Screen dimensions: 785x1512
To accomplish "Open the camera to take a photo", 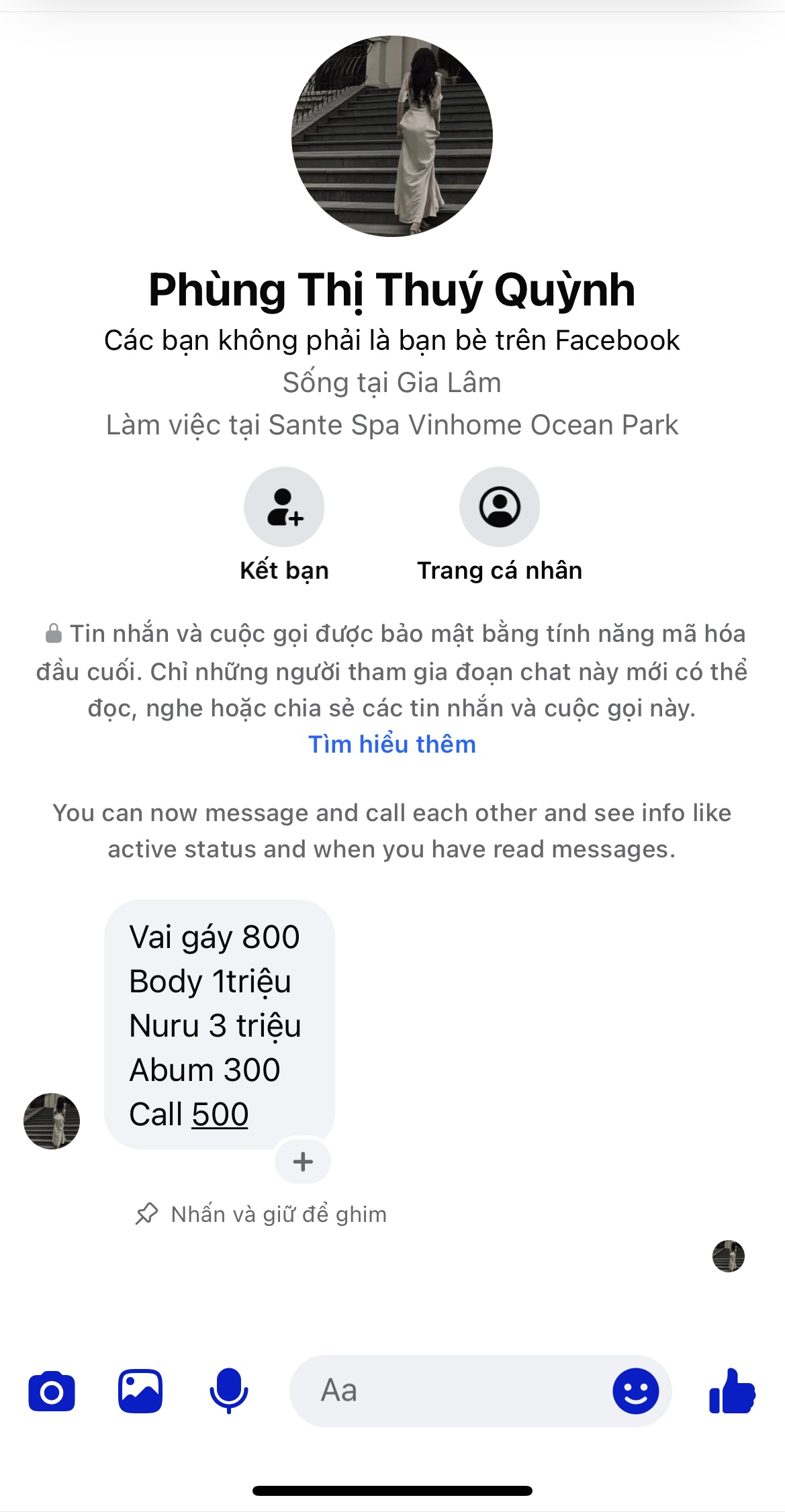I will coord(52,1392).
